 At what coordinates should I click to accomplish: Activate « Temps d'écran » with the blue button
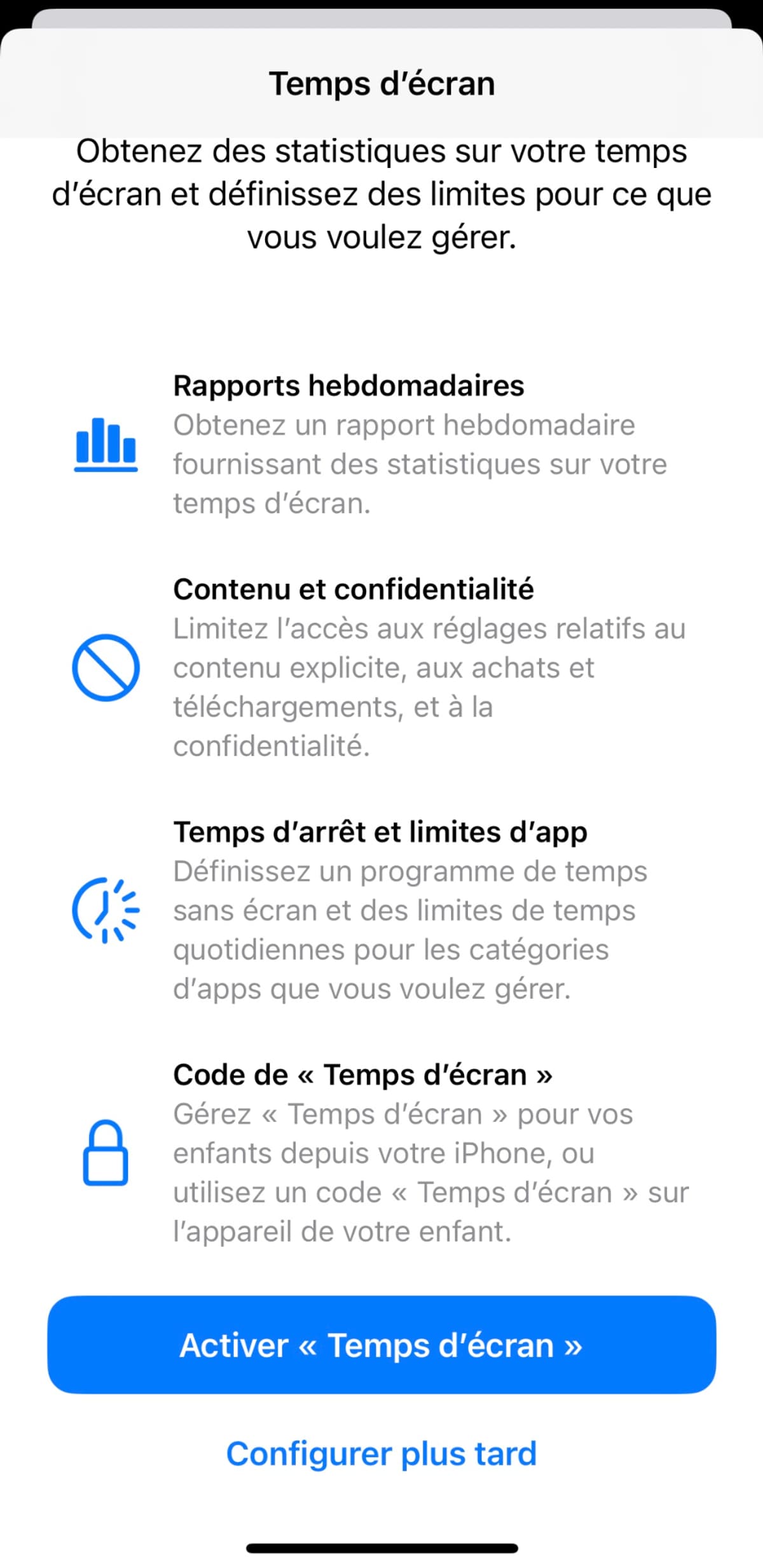381,1345
